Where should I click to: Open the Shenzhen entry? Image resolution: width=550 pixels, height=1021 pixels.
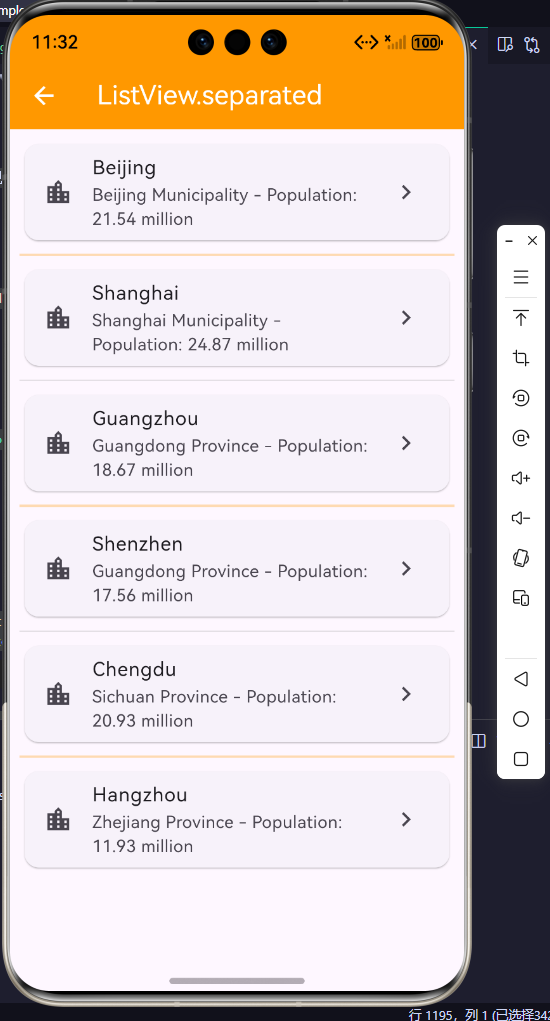(x=237, y=568)
